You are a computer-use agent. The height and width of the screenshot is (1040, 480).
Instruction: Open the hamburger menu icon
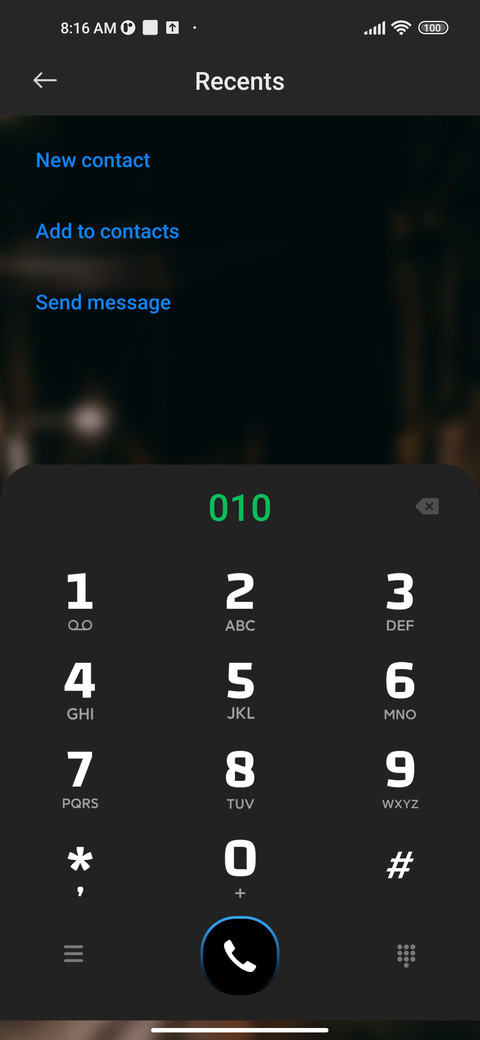pos(74,954)
